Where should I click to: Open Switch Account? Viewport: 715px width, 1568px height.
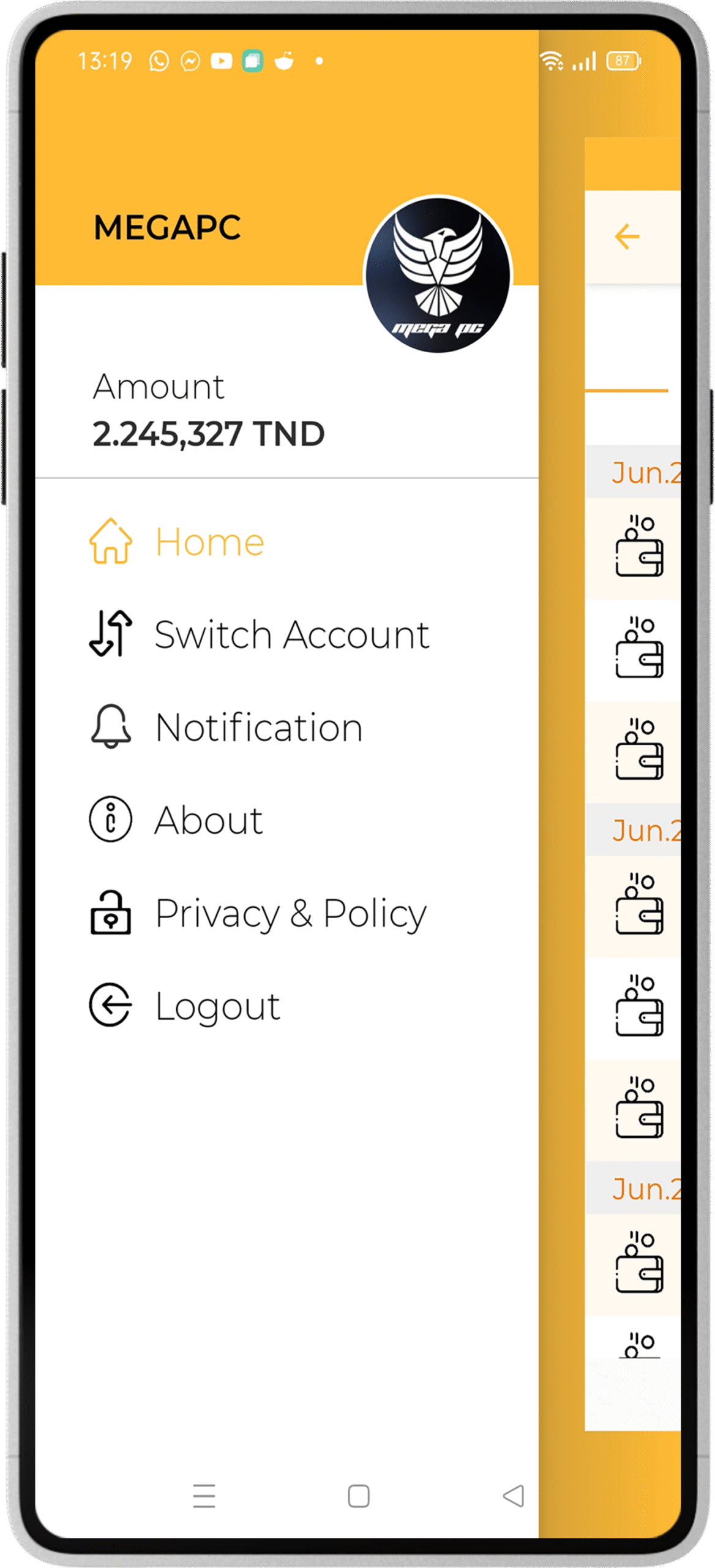click(x=260, y=634)
